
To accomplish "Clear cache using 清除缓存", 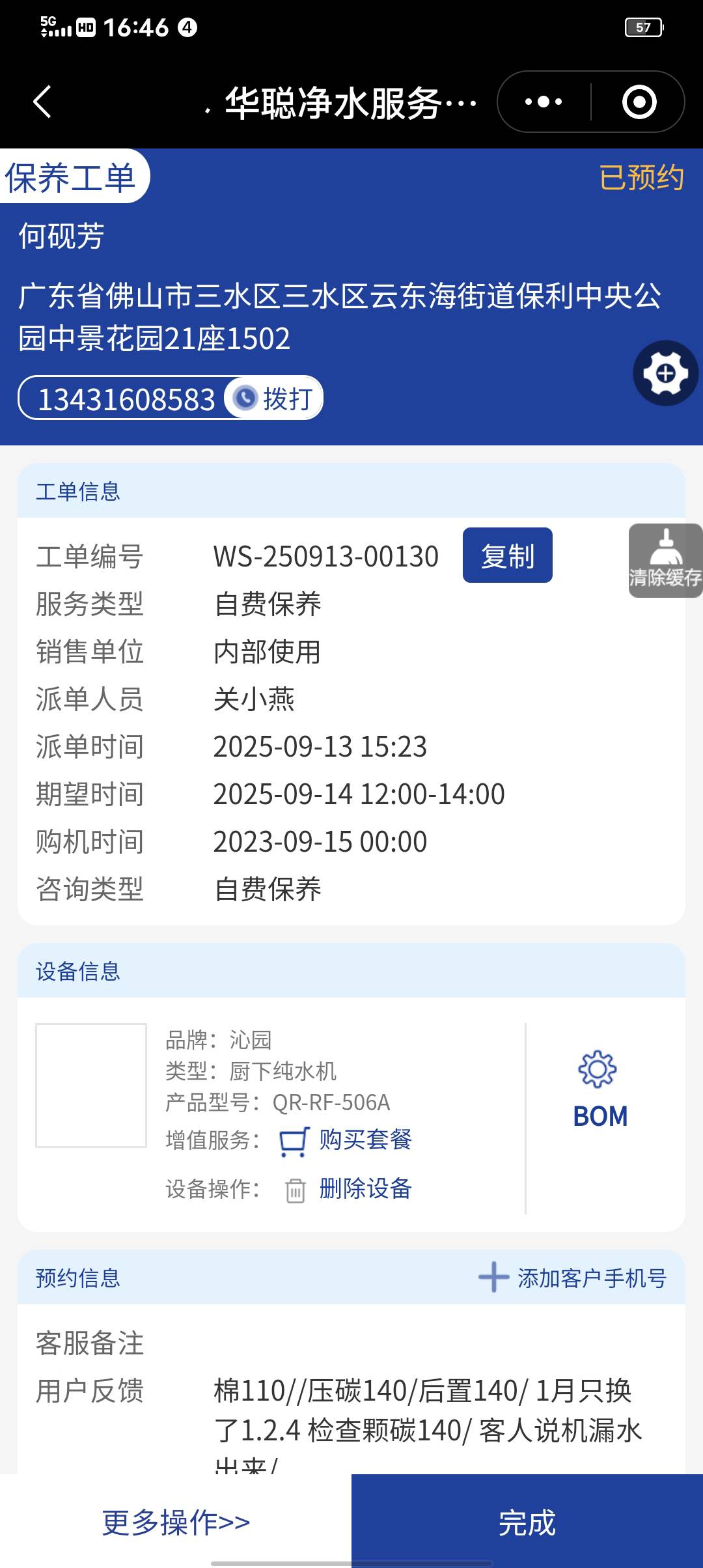I will [665, 560].
